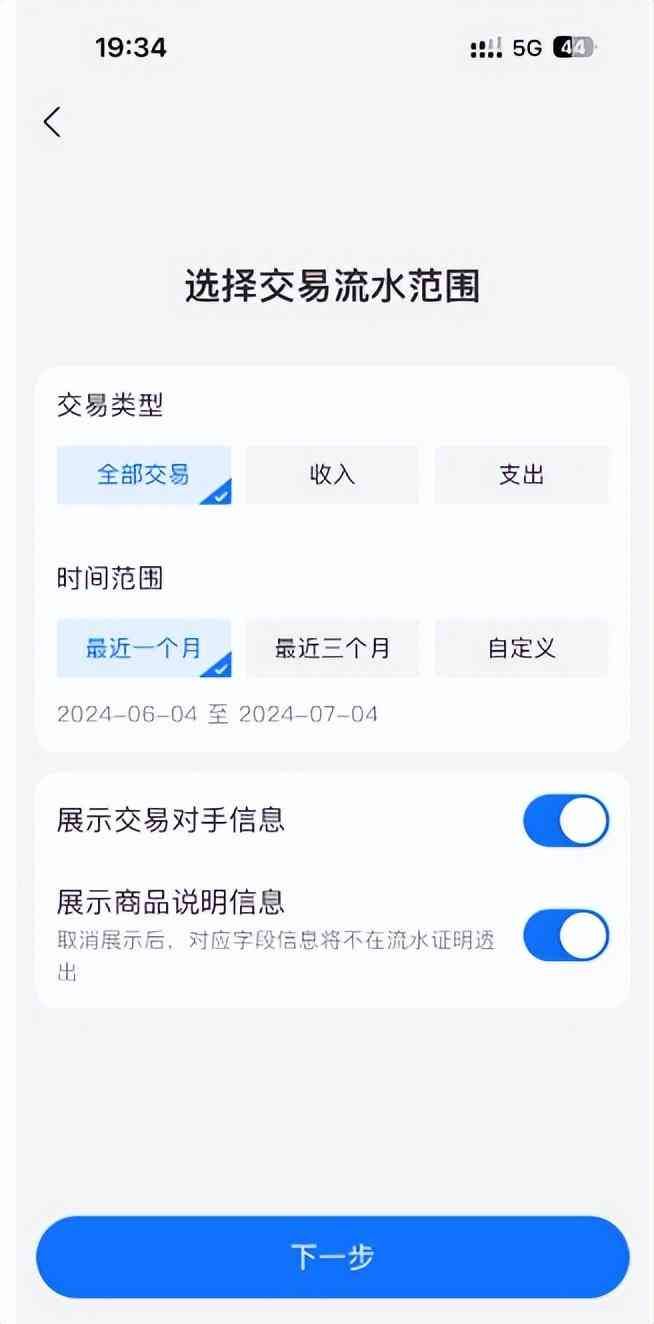This screenshot has height=1324, width=654.
Task: Switch time range to 最近三个月
Action: click(332, 648)
